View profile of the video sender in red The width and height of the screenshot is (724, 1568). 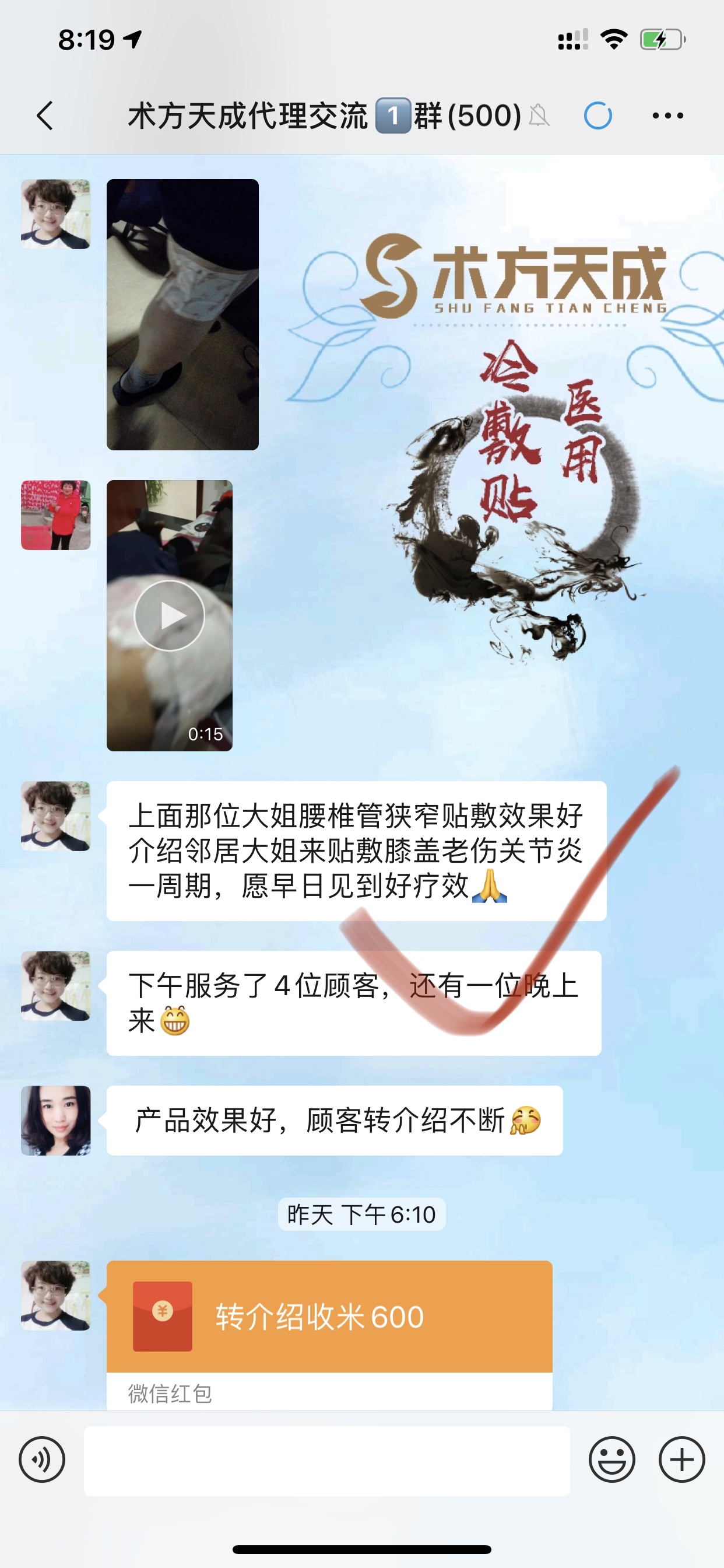[x=56, y=515]
